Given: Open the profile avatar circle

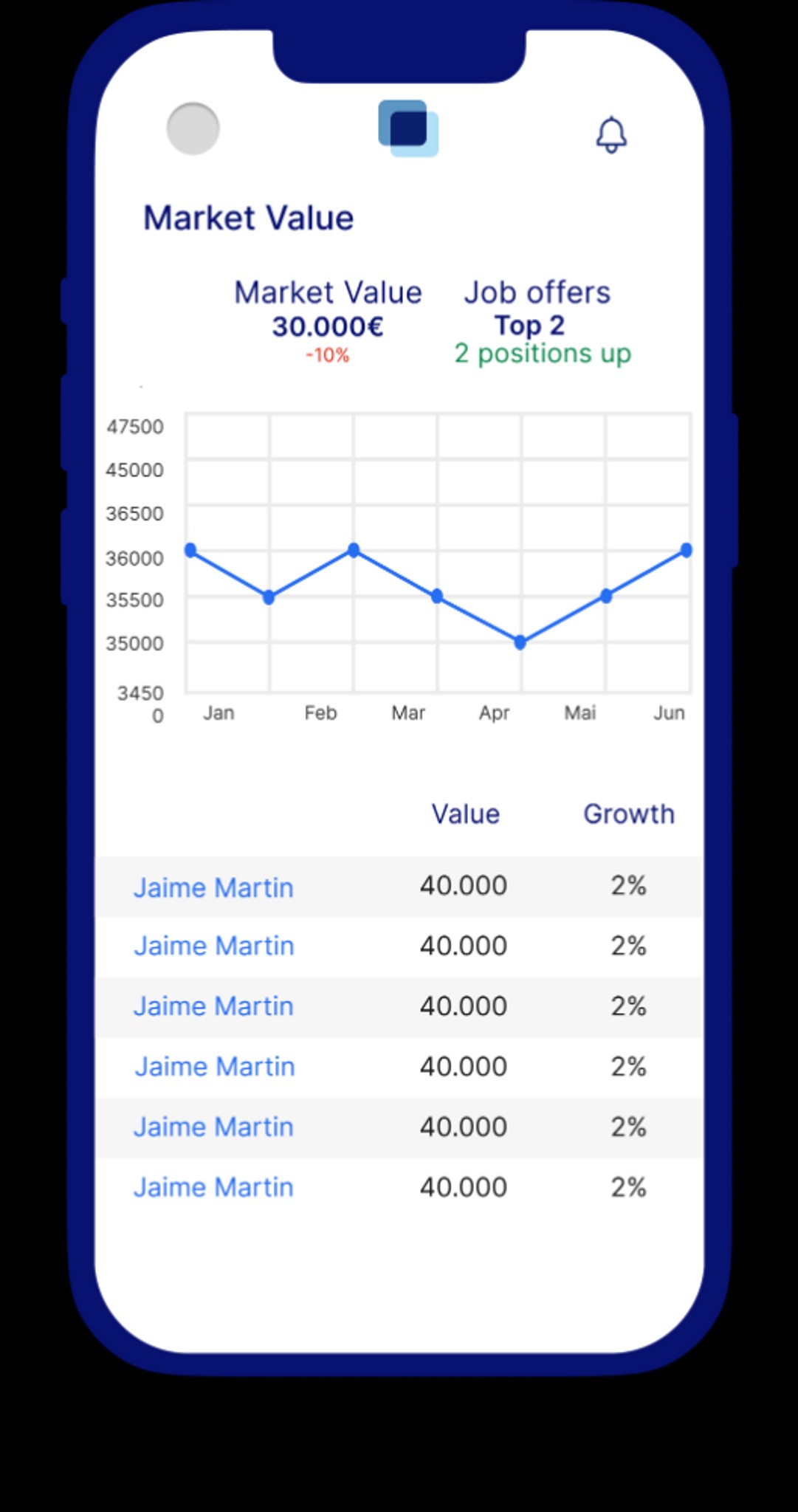Looking at the screenshot, I should tap(193, 128).
